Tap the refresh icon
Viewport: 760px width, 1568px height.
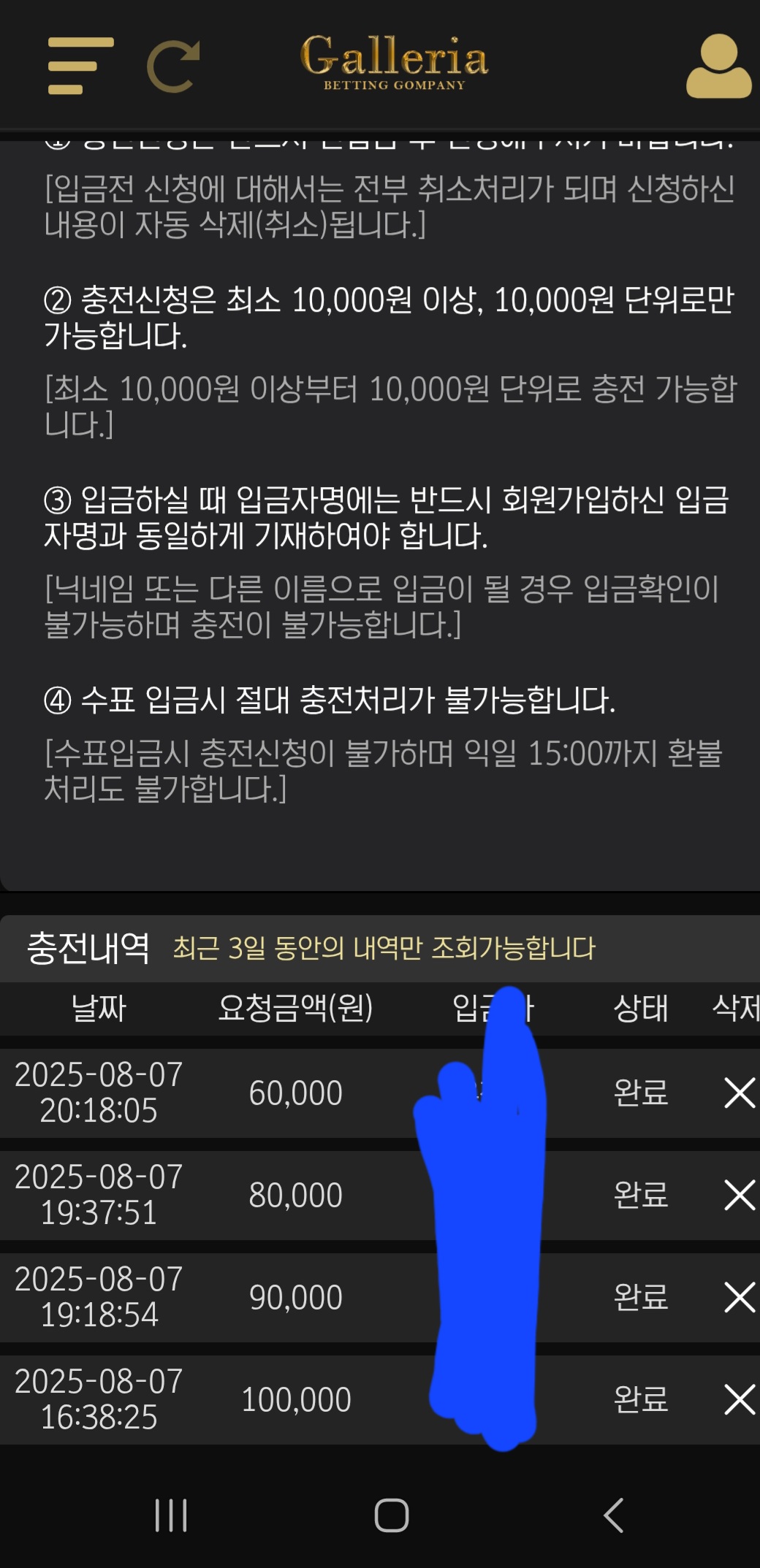173,66
